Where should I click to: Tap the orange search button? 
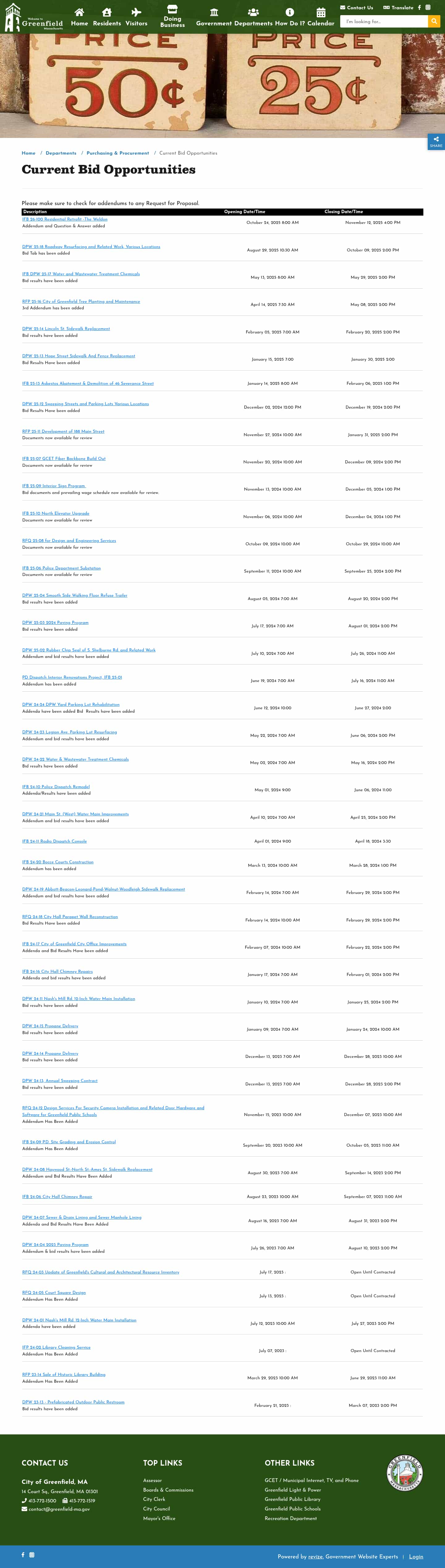(434, 21)
